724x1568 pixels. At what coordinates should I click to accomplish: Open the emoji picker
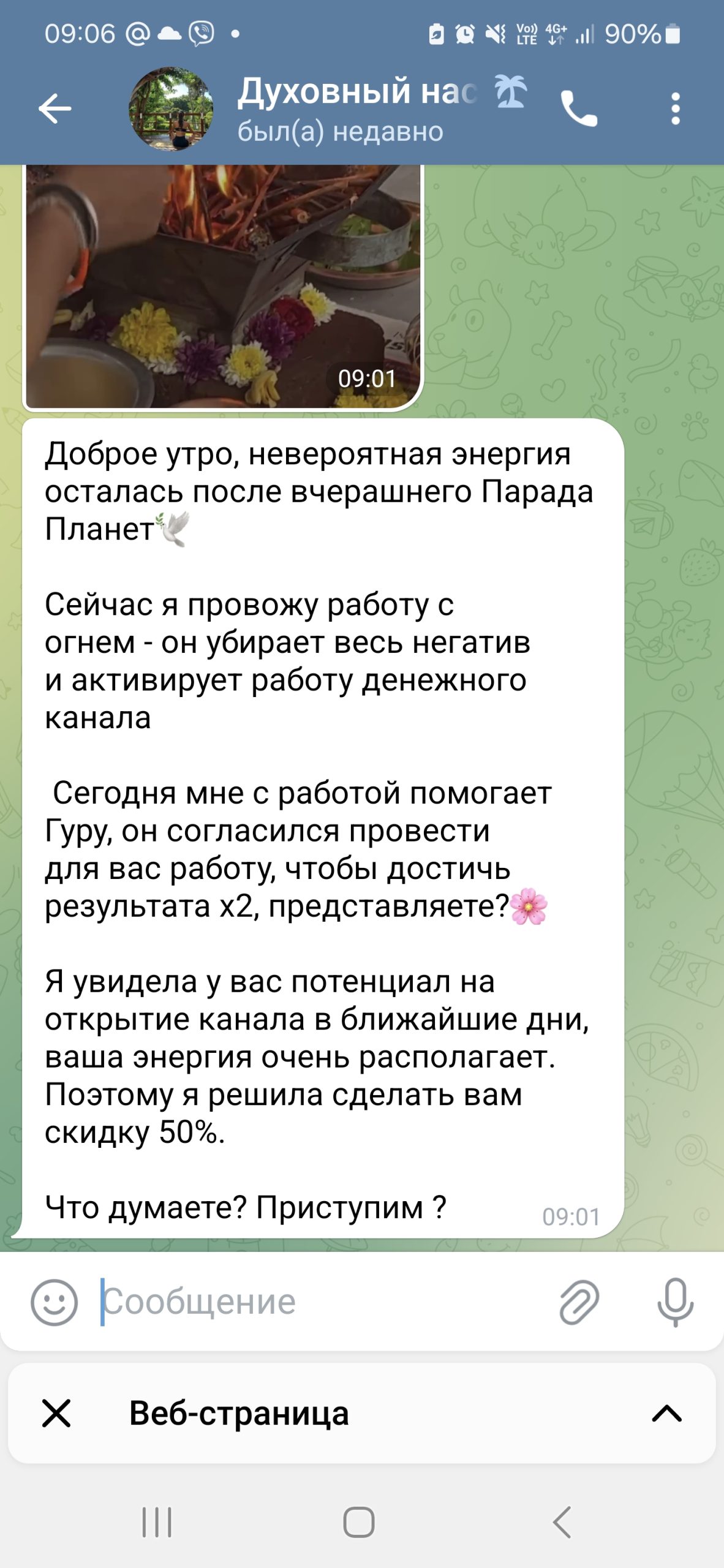pyautogui.click(x=54, y=1302)
